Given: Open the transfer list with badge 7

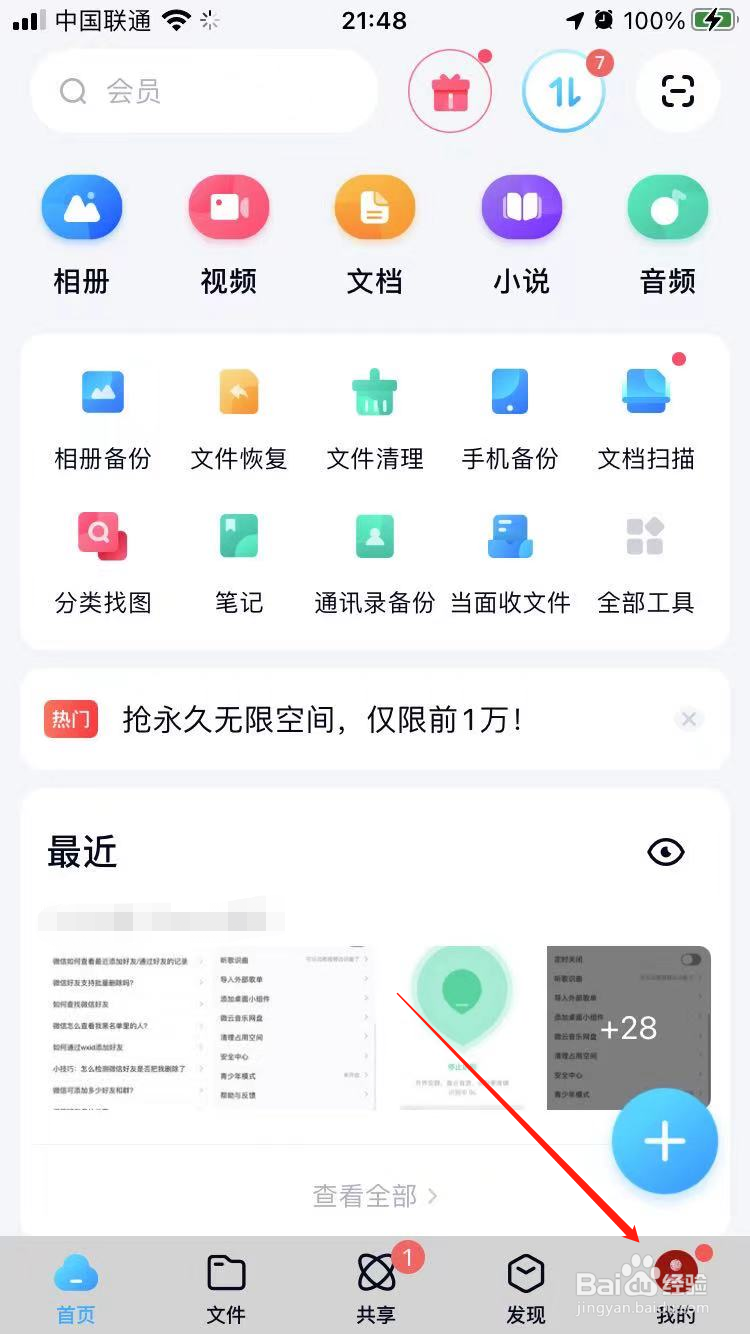Looking at the screenshot, I should (564, 90).
